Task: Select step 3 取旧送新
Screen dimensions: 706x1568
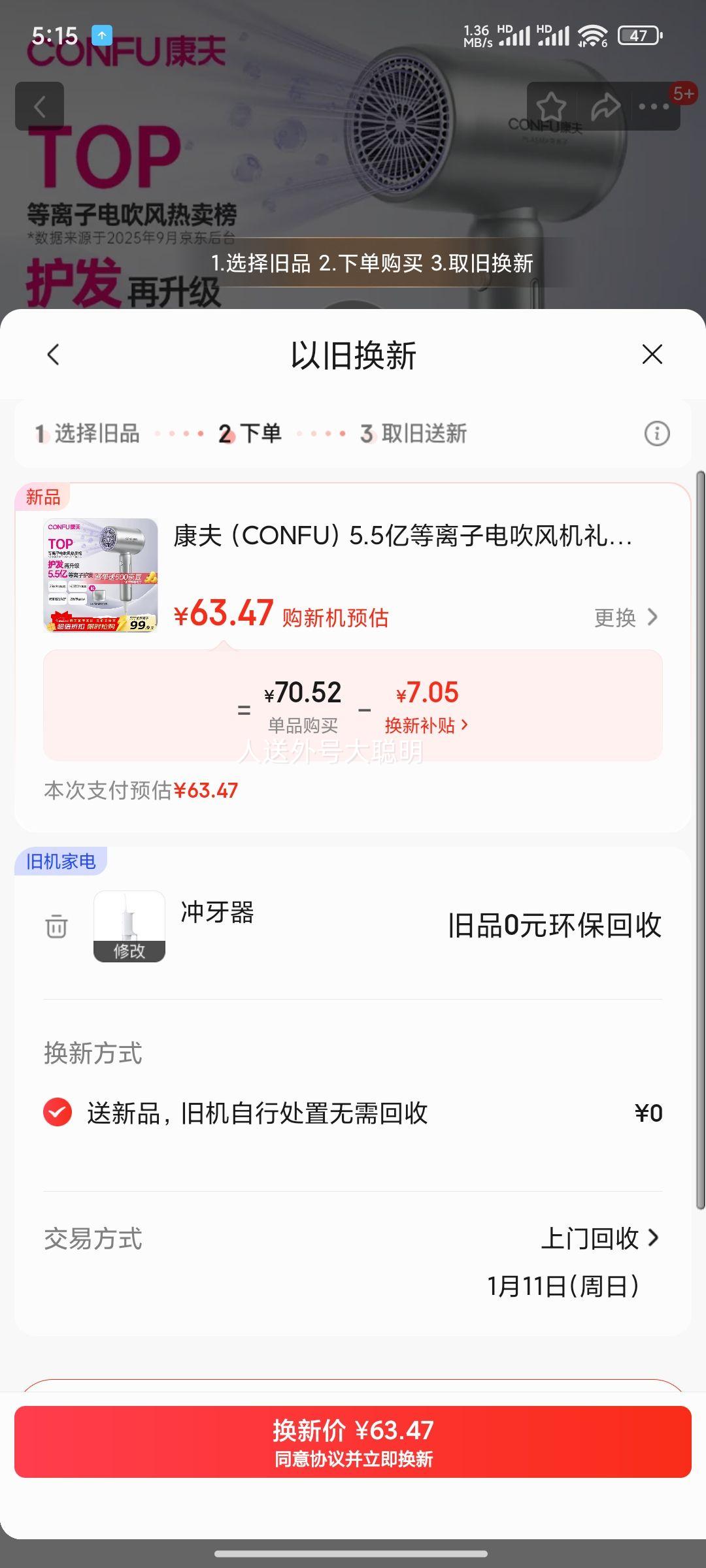Action: click(418, 432)
